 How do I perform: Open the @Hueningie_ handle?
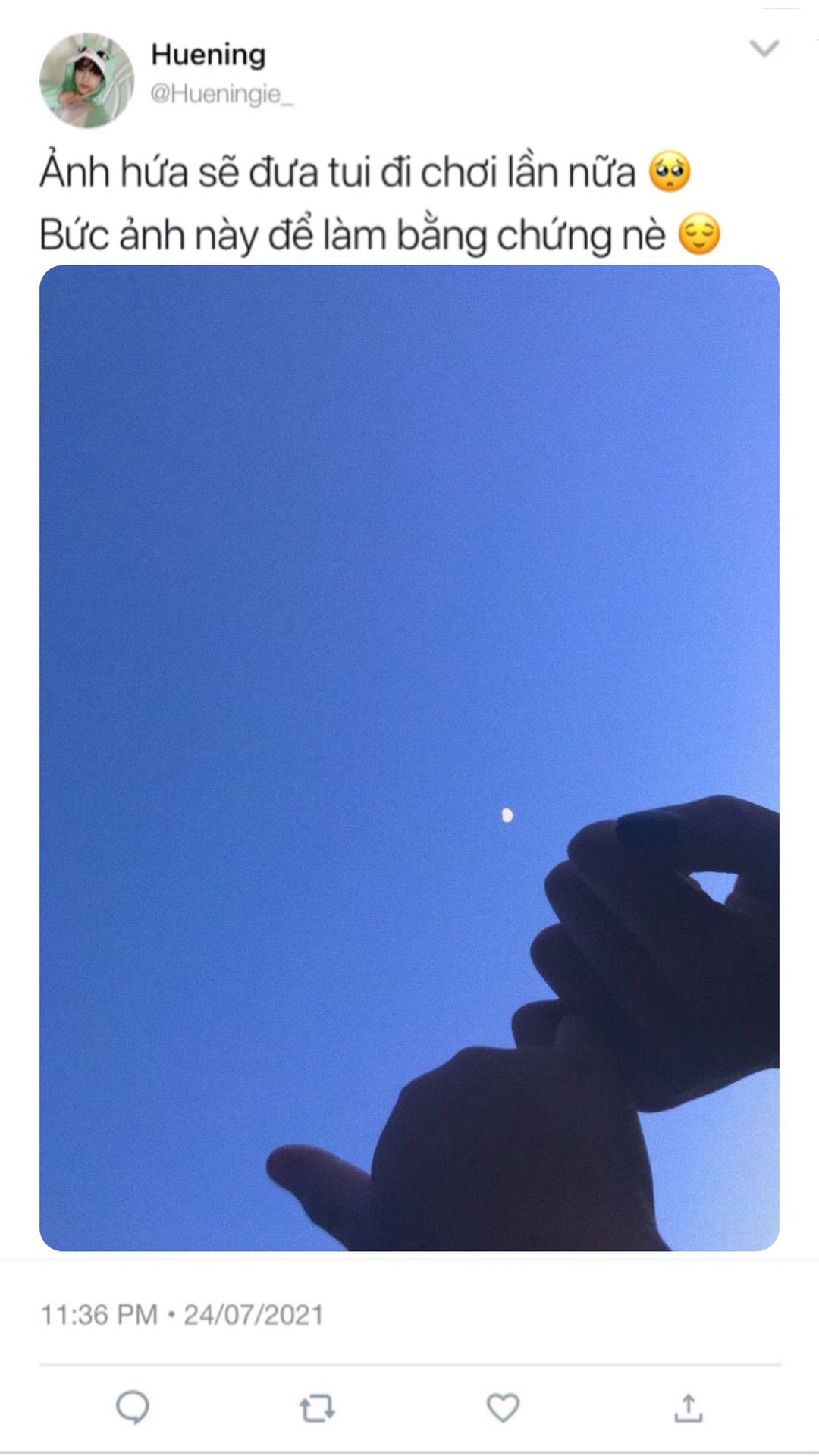click(221, 94)
